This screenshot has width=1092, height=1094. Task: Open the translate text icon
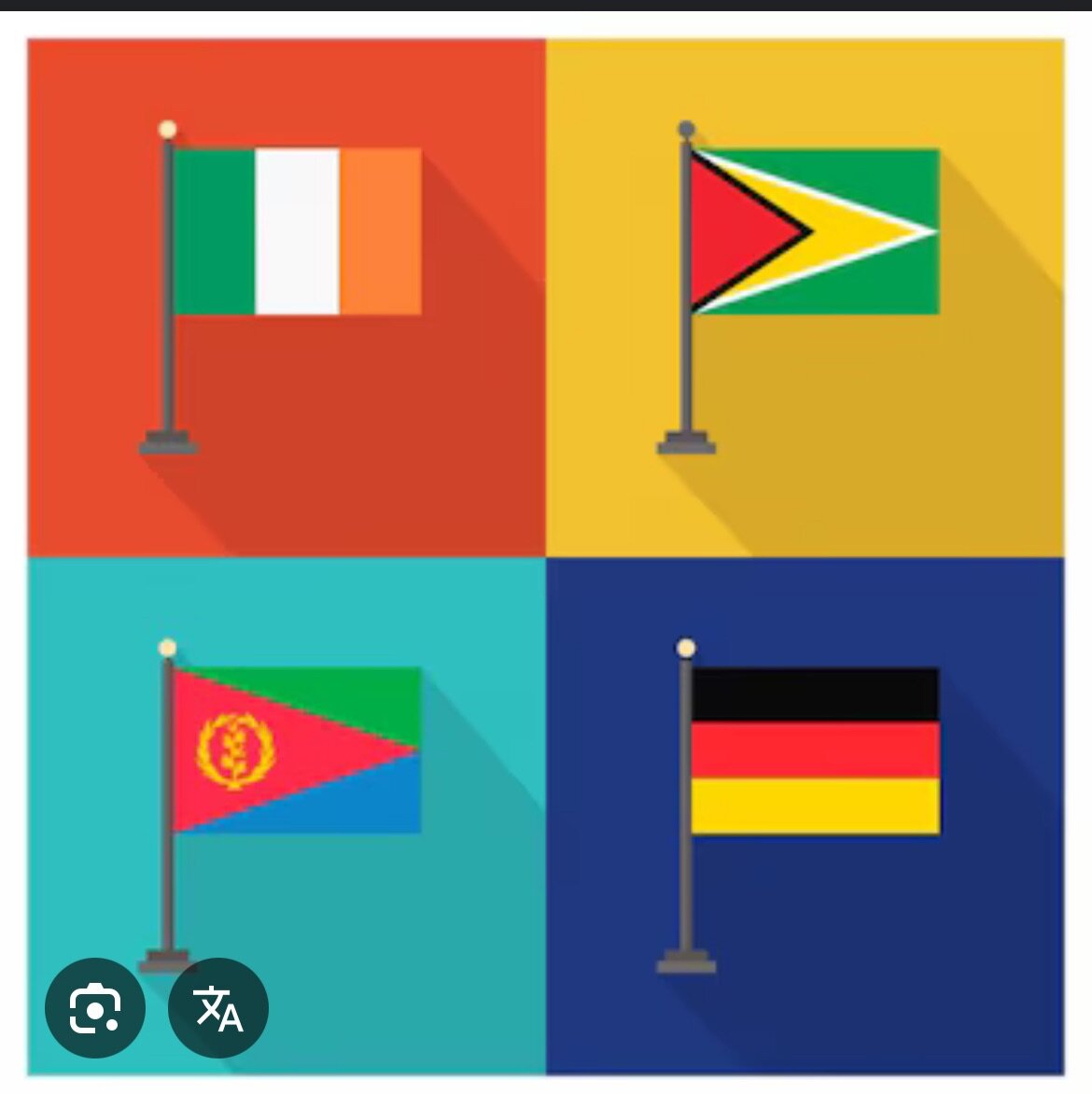pyautogui.click(x=217, y=1007)
